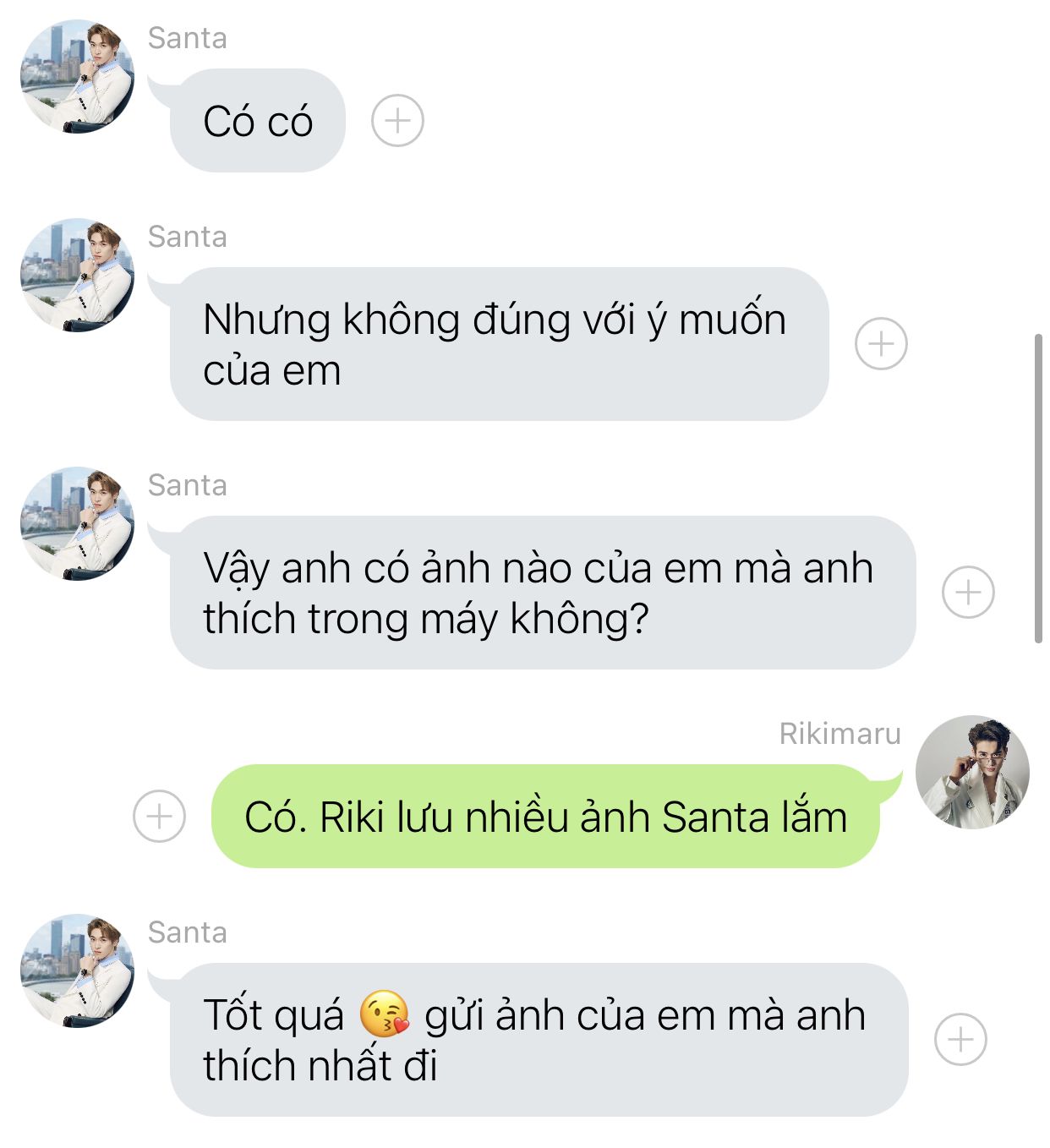Tap plus beside "Vậy anh có ảnh nào" message

click(968, 592)
